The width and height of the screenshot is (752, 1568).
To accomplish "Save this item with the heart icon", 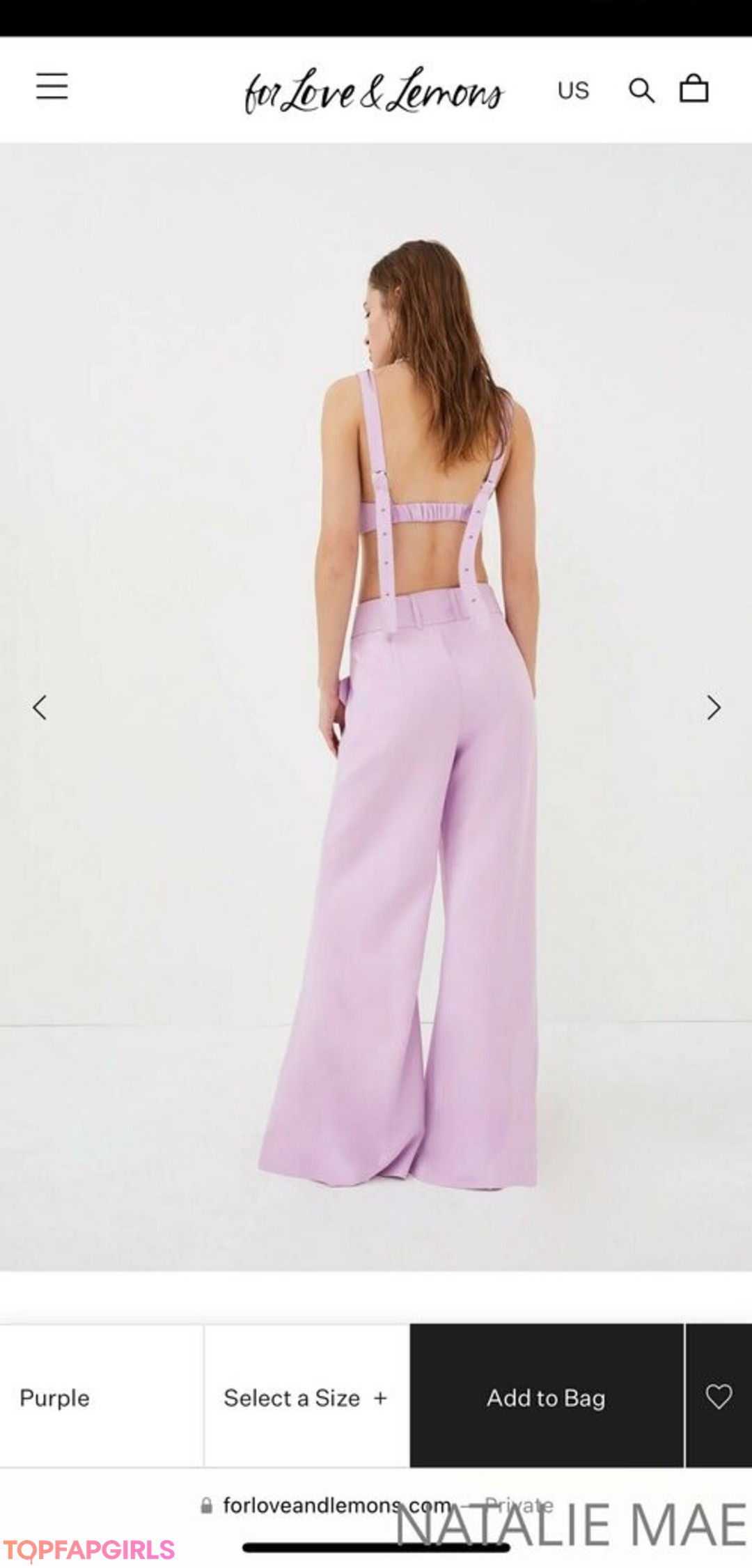I will click(x=719, y=1396).
